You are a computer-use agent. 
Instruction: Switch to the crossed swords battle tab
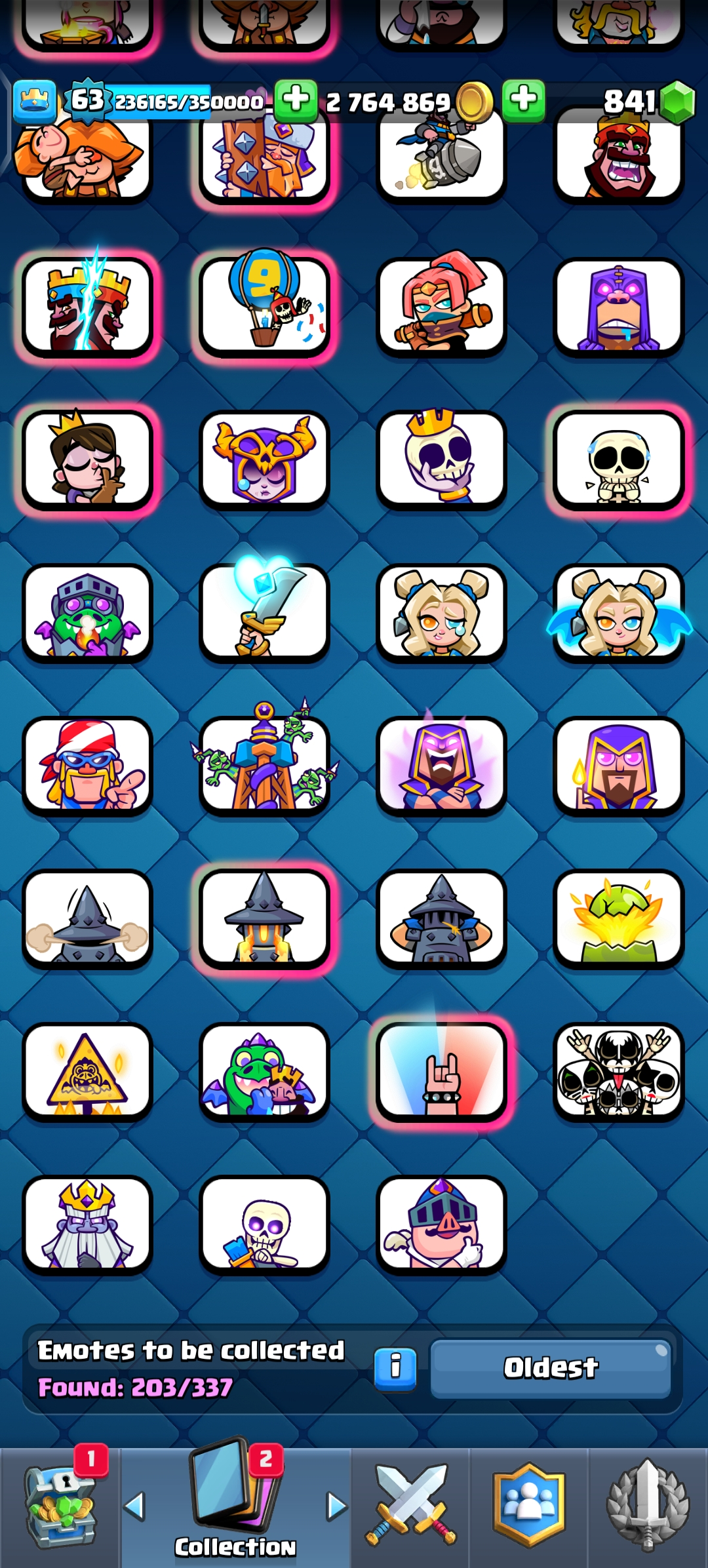[x=410, y=1507]
